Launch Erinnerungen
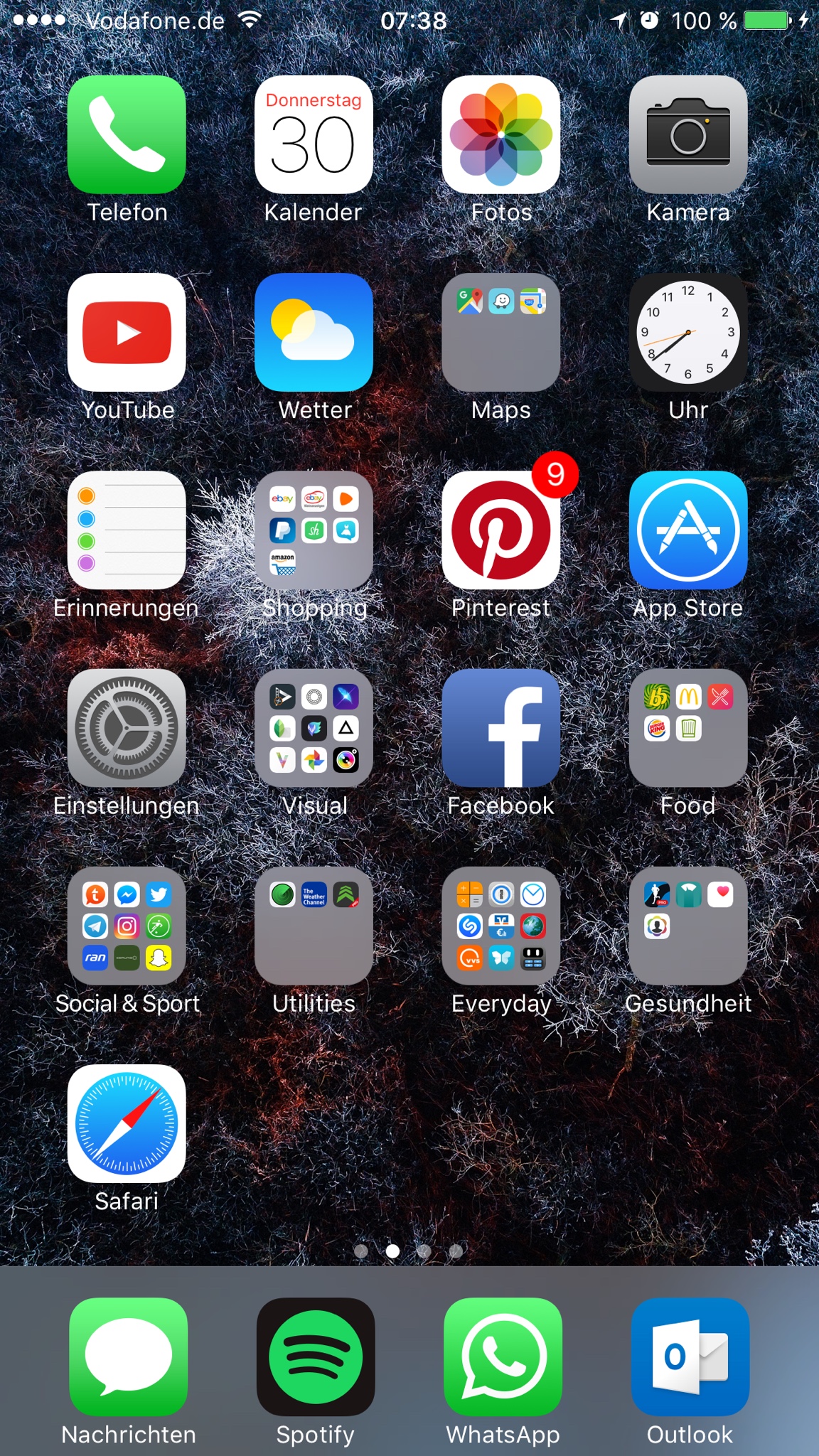This screenshot has width=819, height=1456. [x=127, y=530]
